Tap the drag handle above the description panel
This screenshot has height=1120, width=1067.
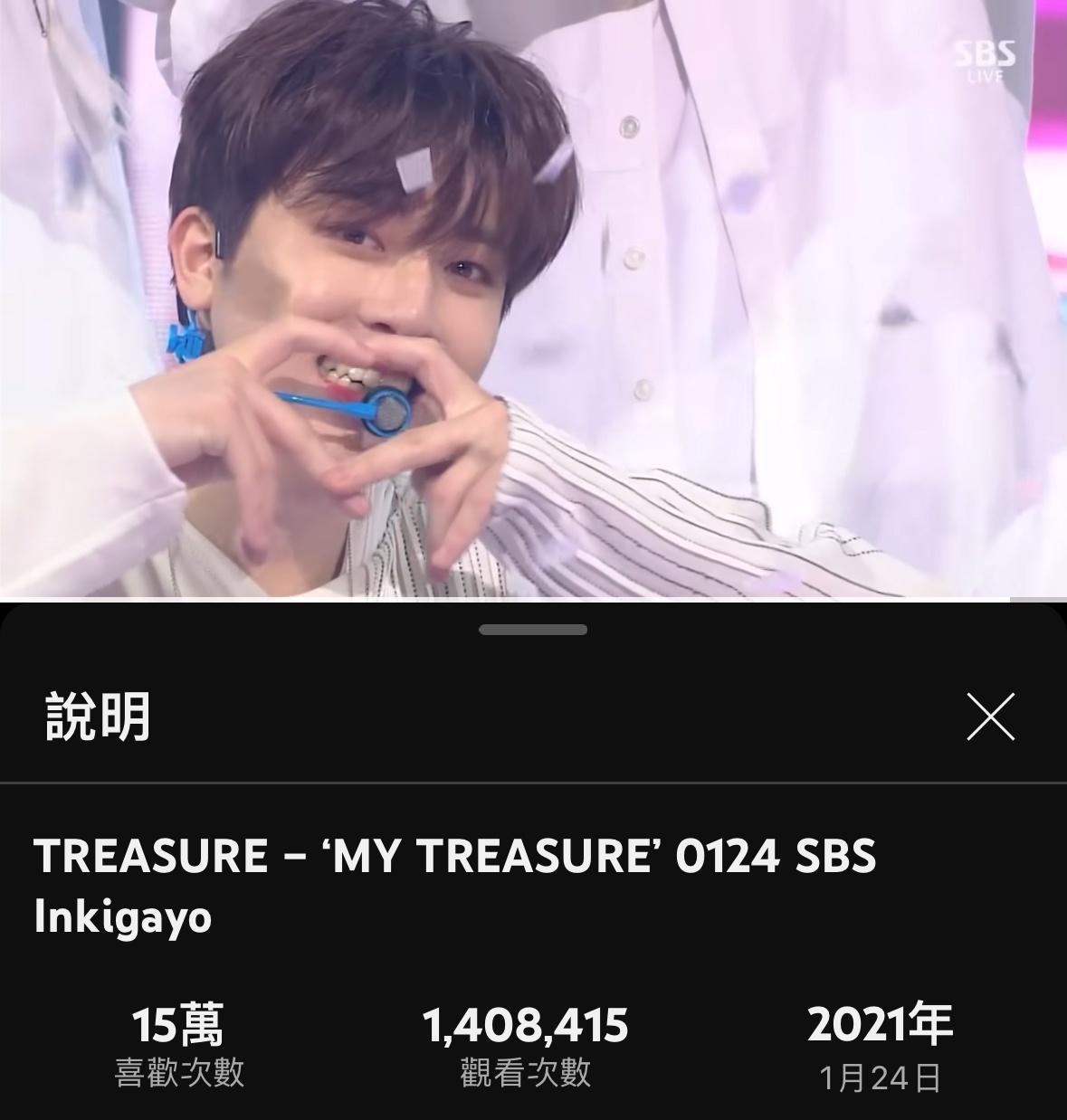click(533, 630)
